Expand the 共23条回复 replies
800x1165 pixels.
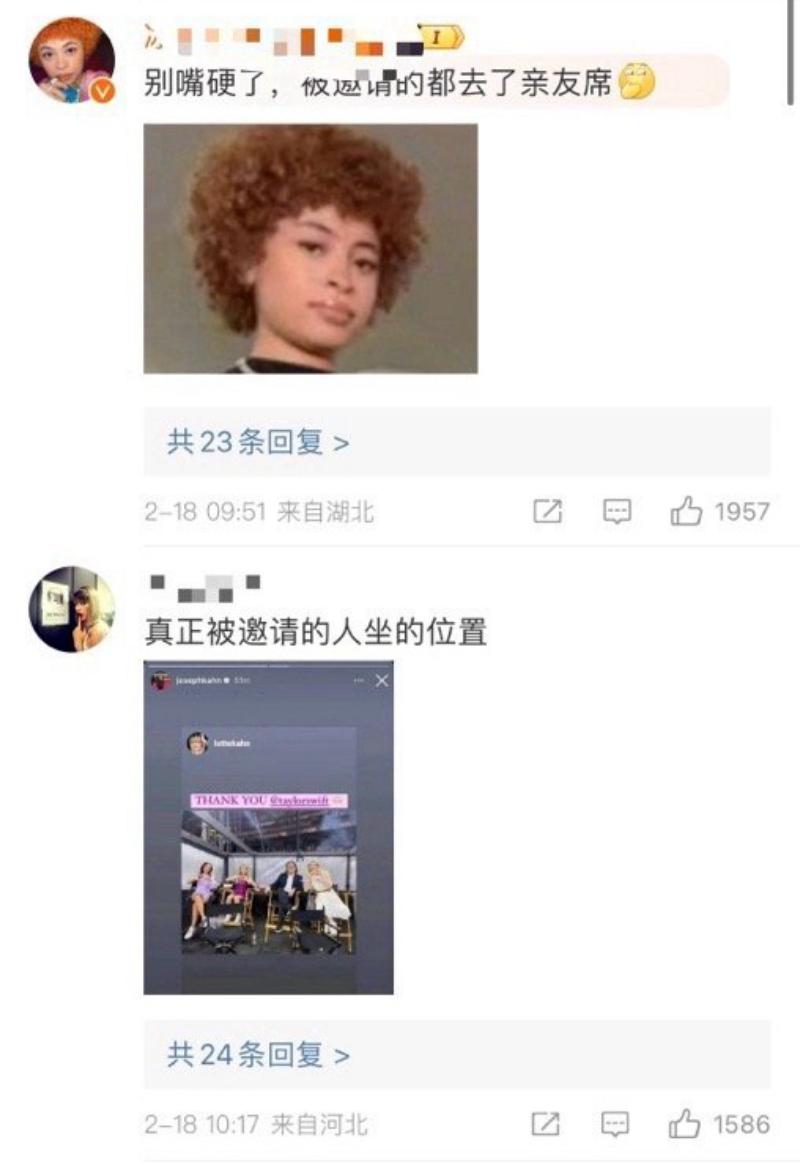tap(258, 442)
